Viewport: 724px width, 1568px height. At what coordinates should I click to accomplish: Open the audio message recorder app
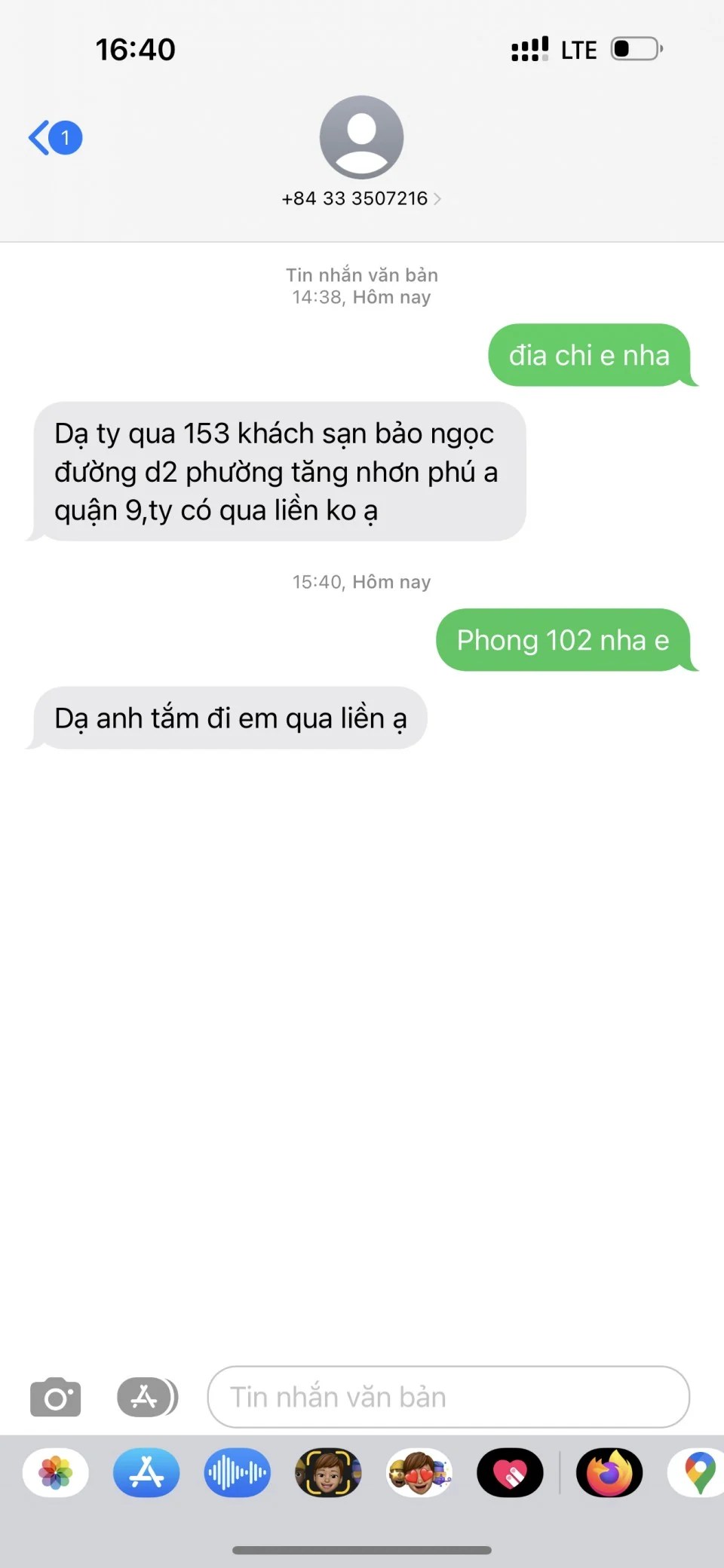click(237, 1472)
